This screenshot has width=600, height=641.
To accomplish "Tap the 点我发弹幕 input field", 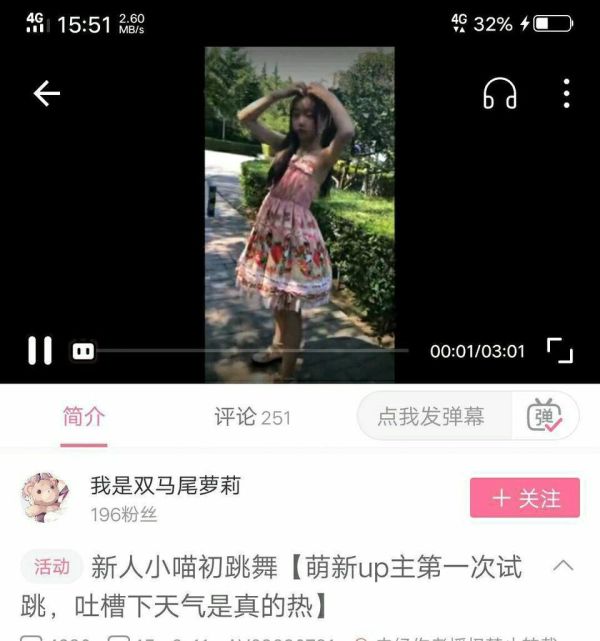I will (x=432, y=416).
